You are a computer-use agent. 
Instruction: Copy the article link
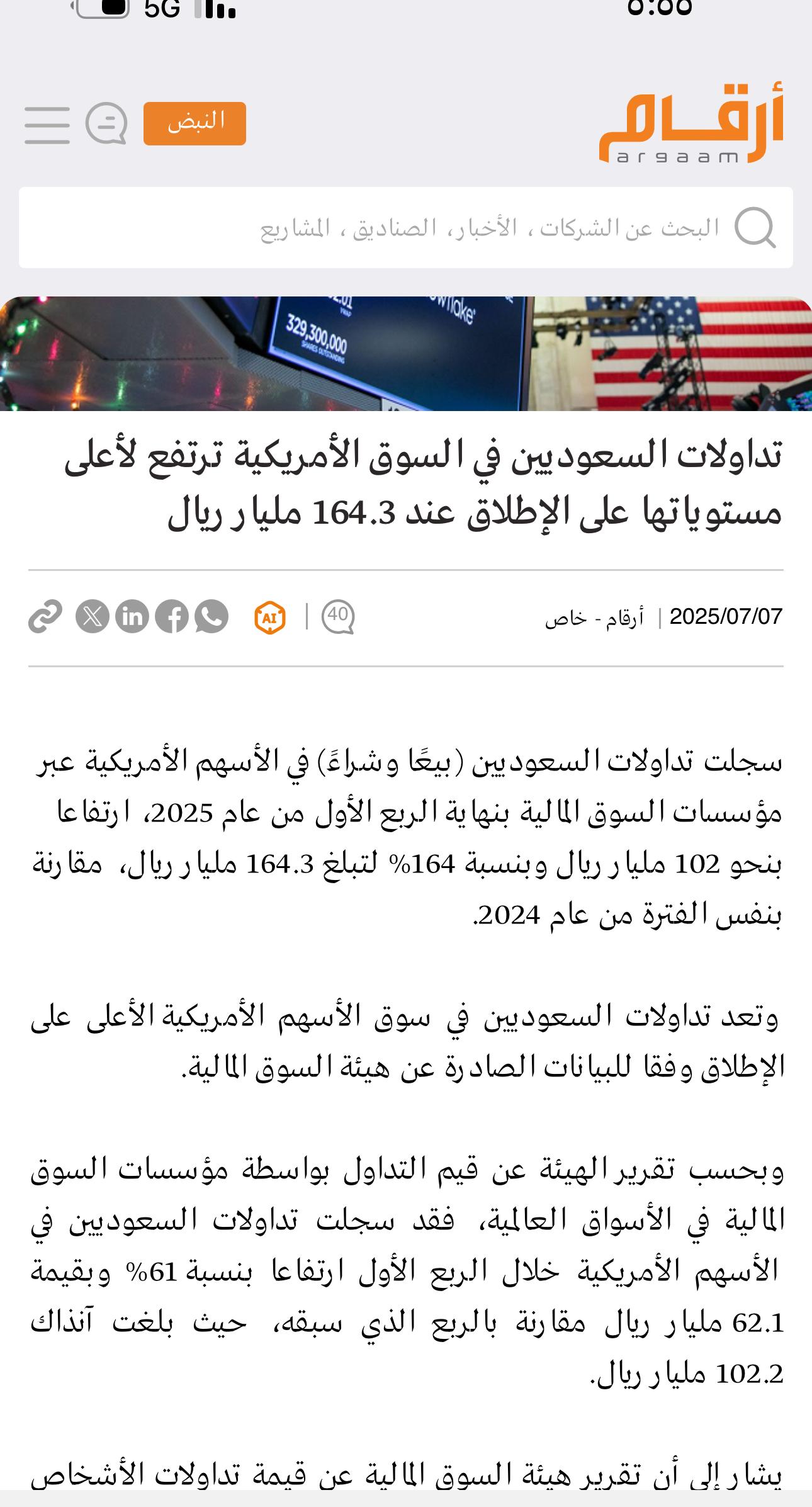[x=45, y=616]
